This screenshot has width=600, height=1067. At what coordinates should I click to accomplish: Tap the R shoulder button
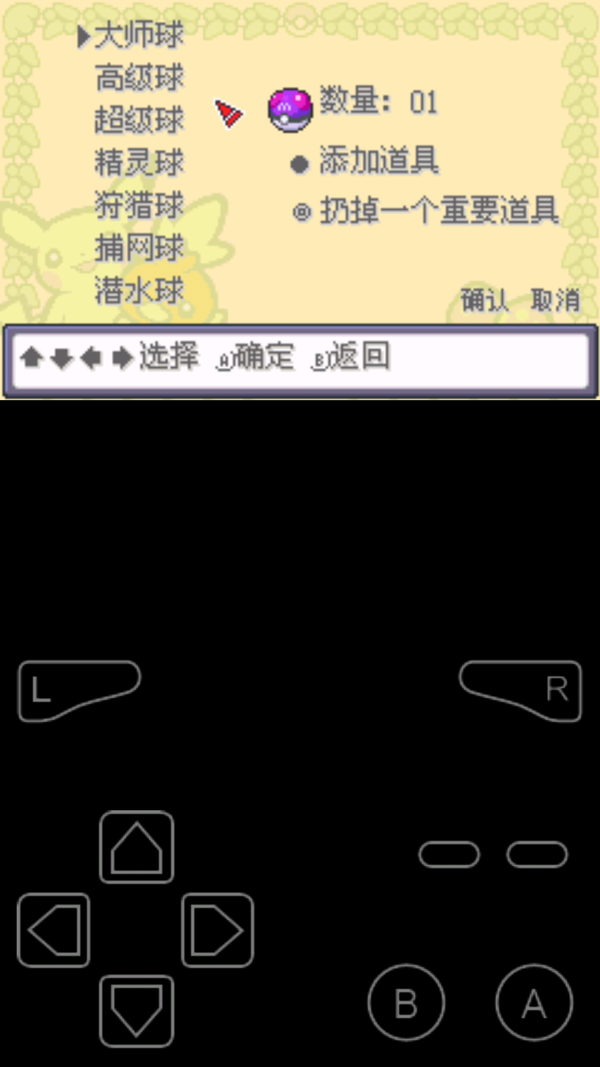[x=520, y=691]
